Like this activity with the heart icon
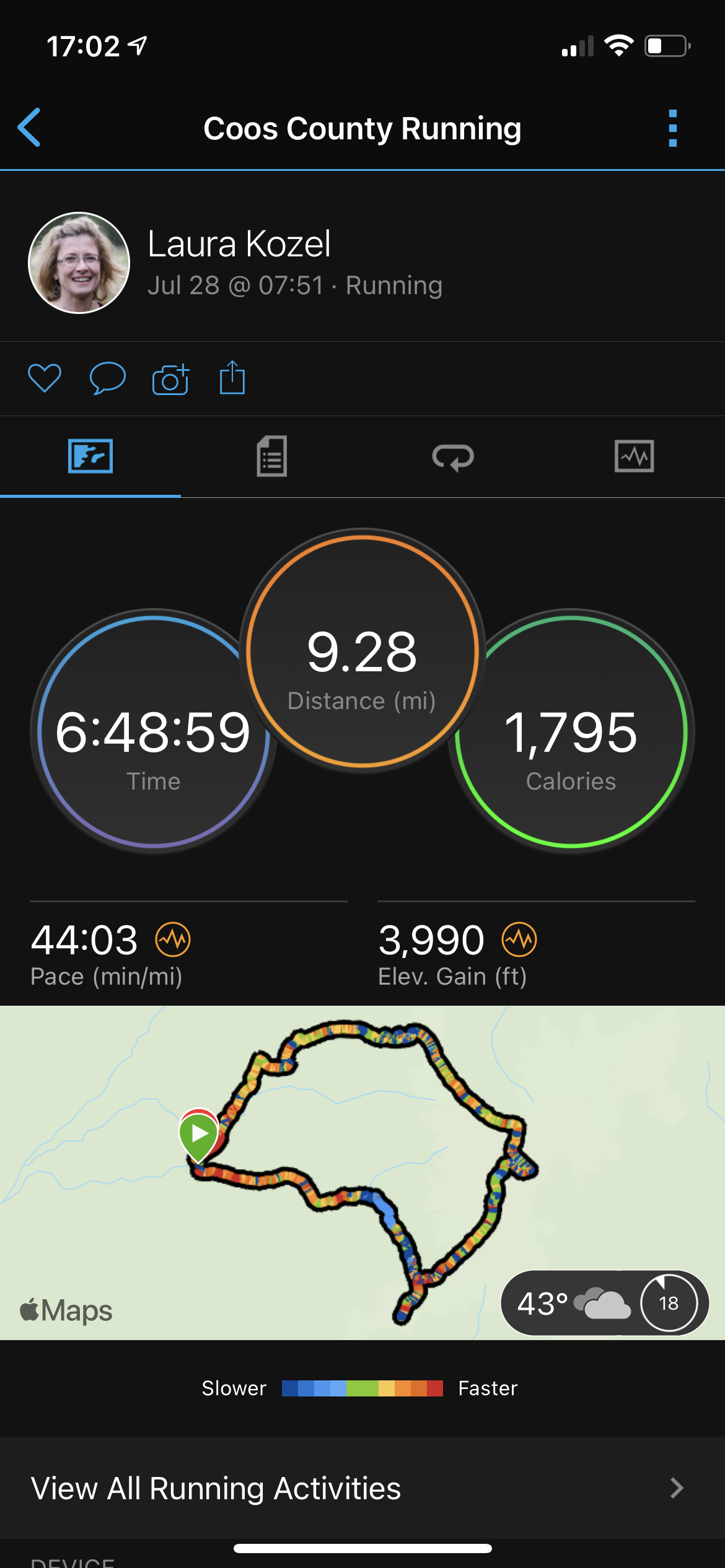The width and height of the screenshot is (725, 1568). pos(45,378)
